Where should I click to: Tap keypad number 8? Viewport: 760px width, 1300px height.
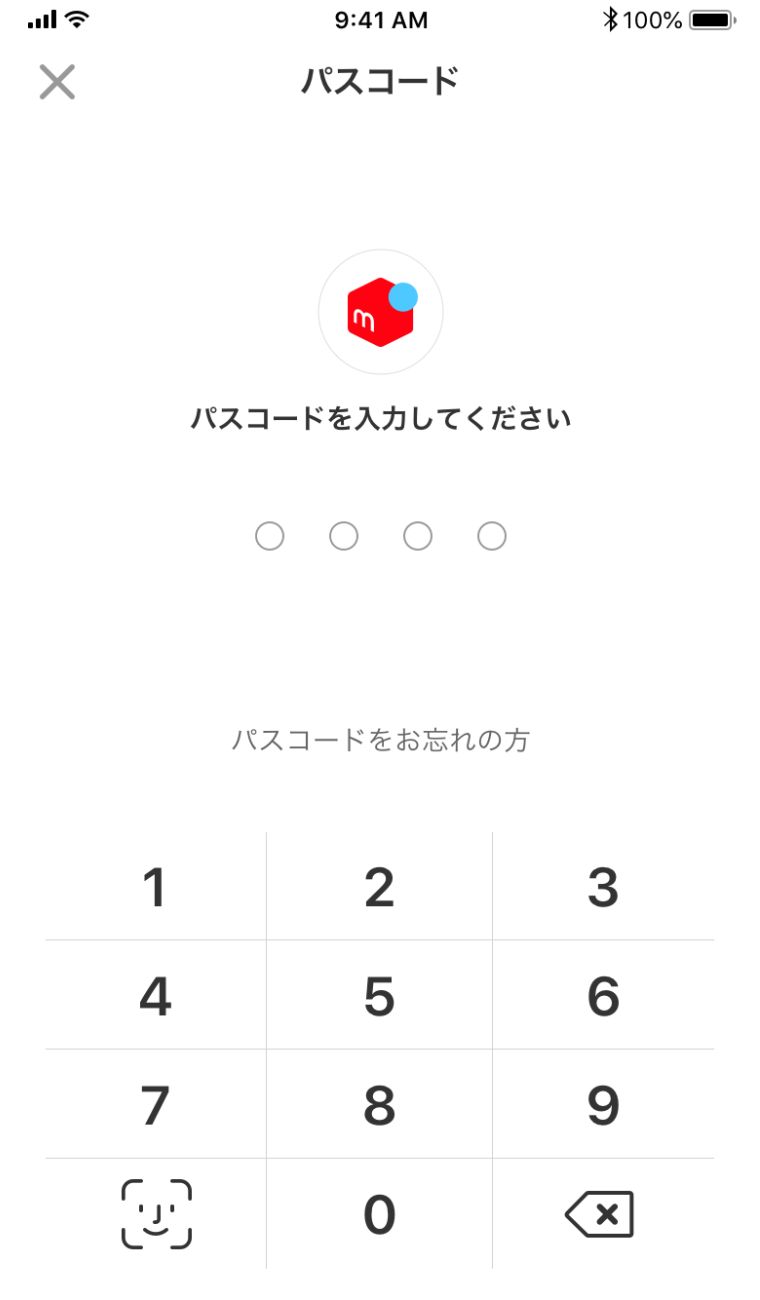(x=379, y=1104)
